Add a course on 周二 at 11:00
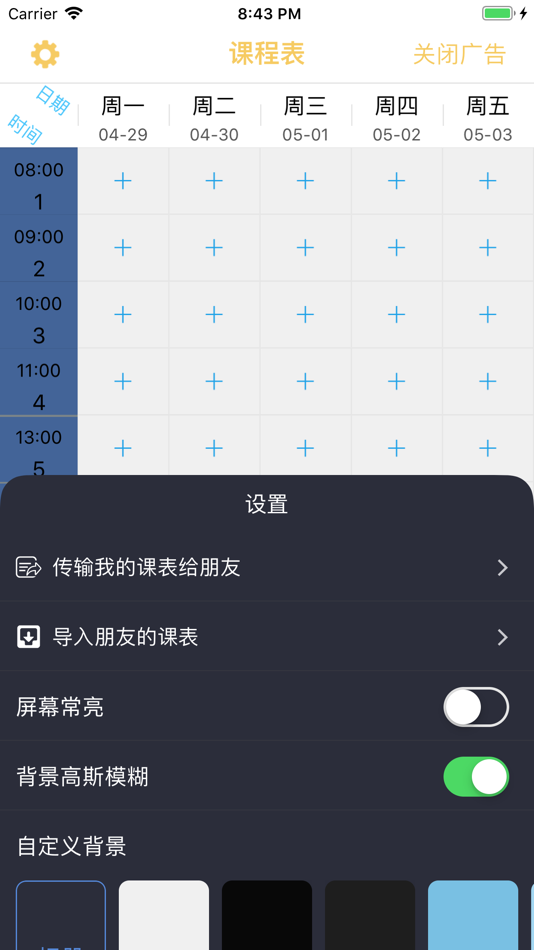The height and width of the screenshot is (950, 534). (214, 381)
